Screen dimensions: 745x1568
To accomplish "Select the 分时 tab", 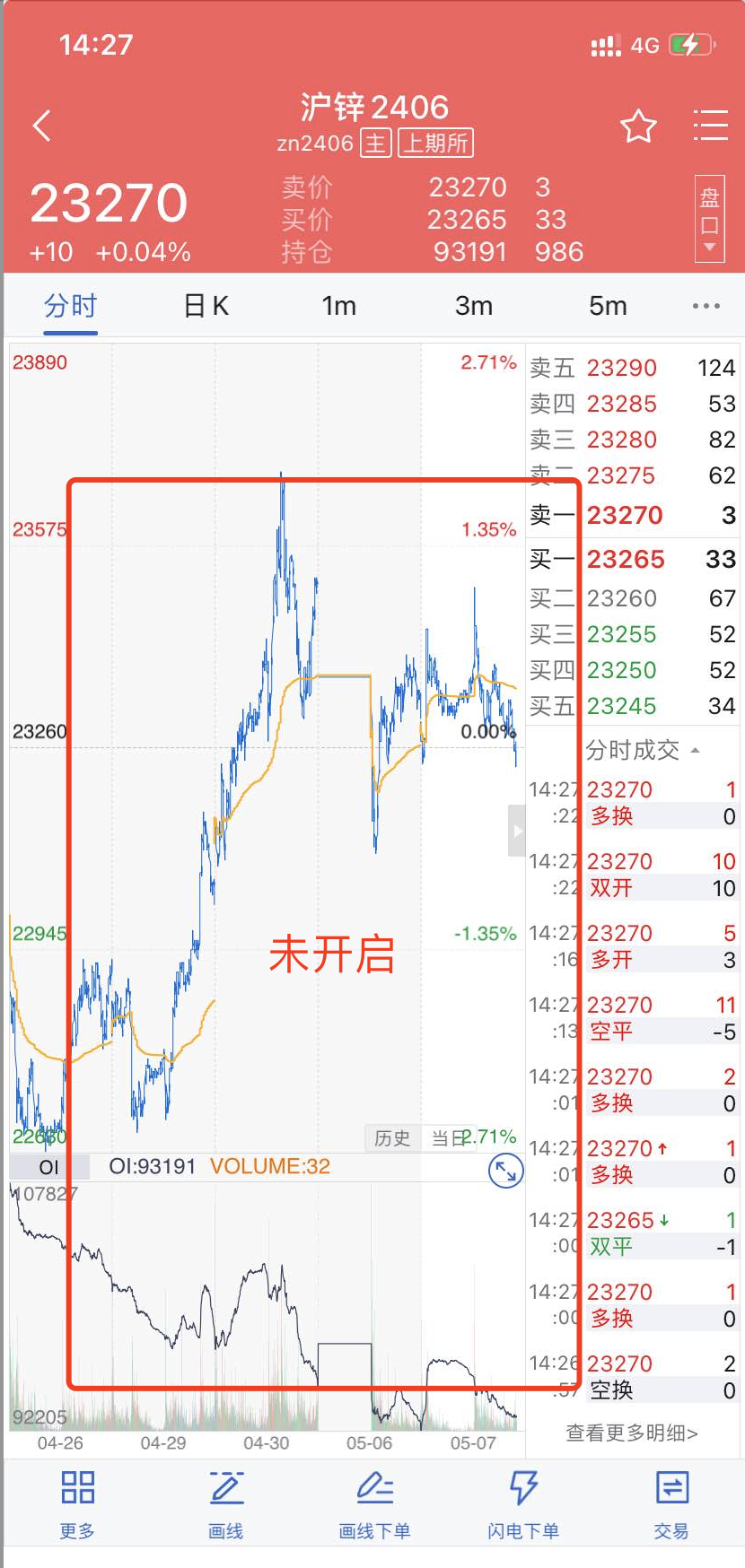I will click(70, 306).
